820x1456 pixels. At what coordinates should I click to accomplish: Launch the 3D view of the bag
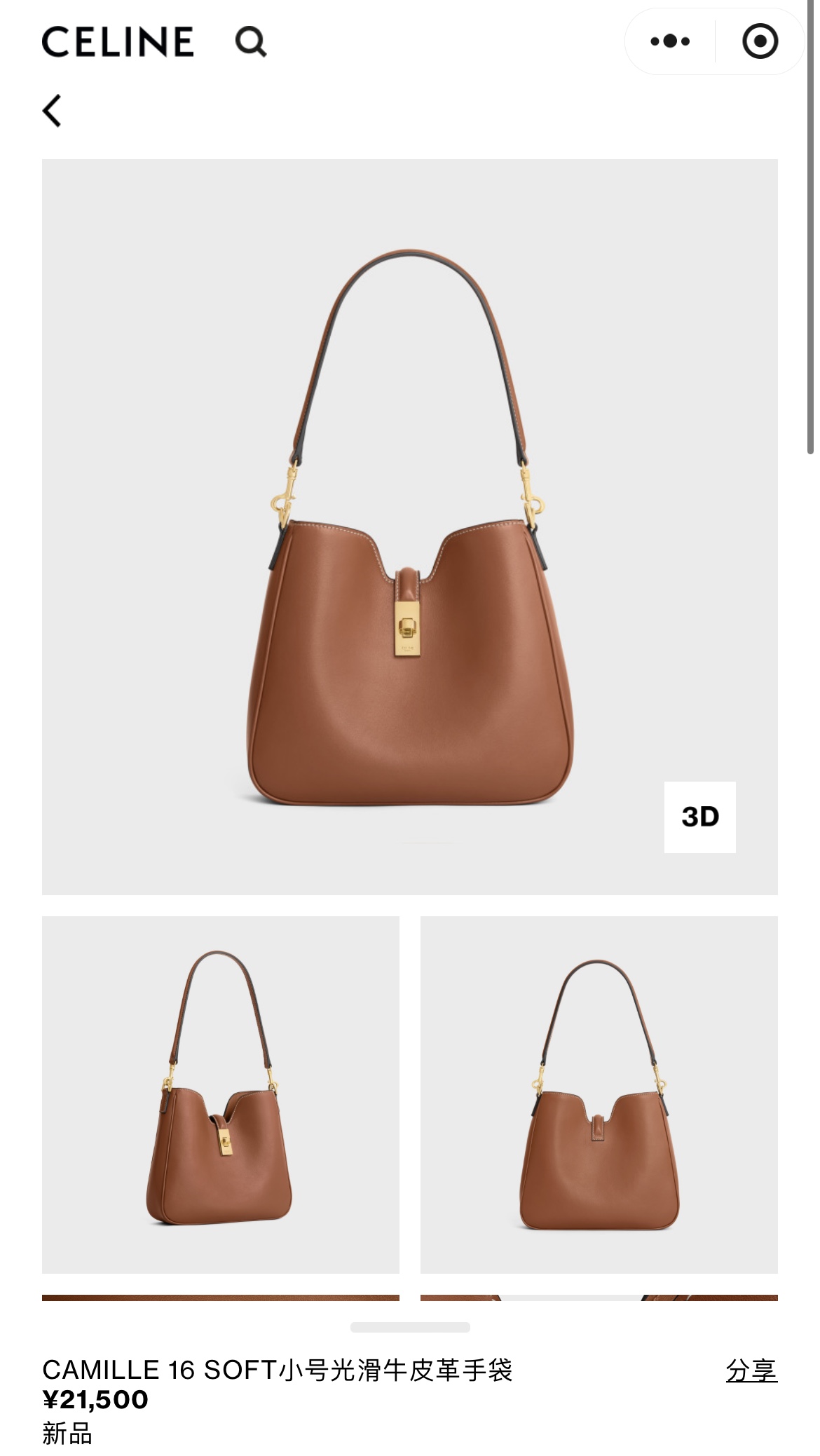coord(699,817)
